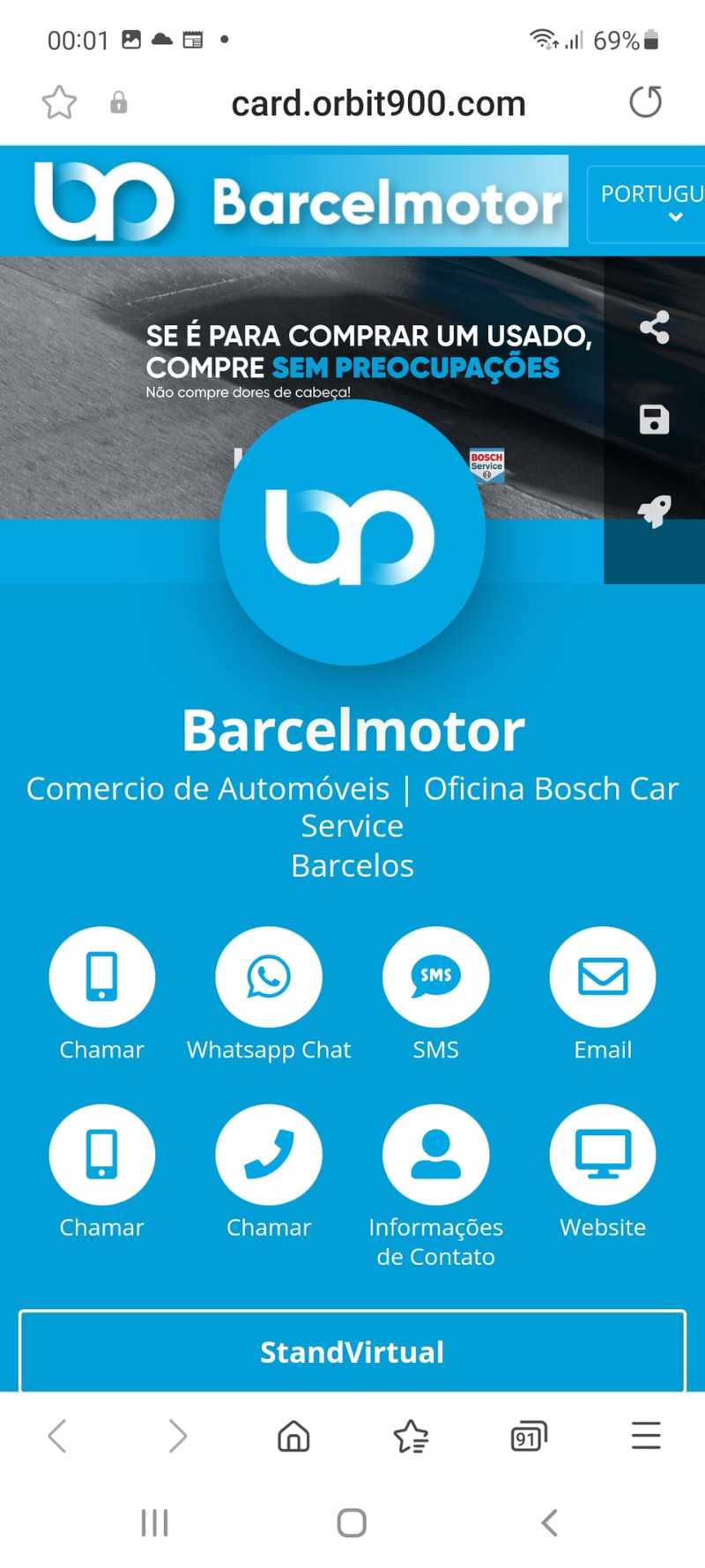Tap the SMS message icon
The height and width of the screenshot is (1568, 705).
[435, 976]
